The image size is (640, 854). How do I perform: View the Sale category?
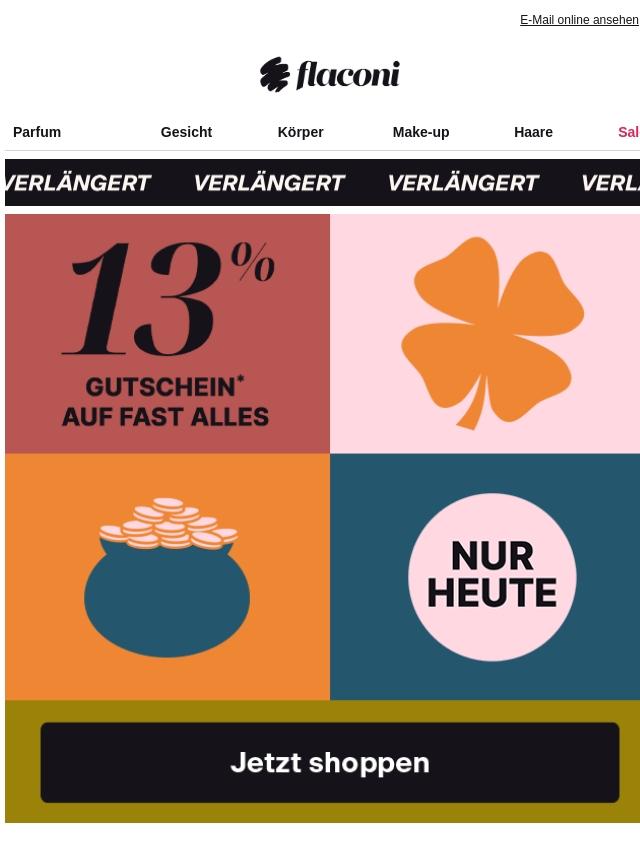click(x=628, y=132)
